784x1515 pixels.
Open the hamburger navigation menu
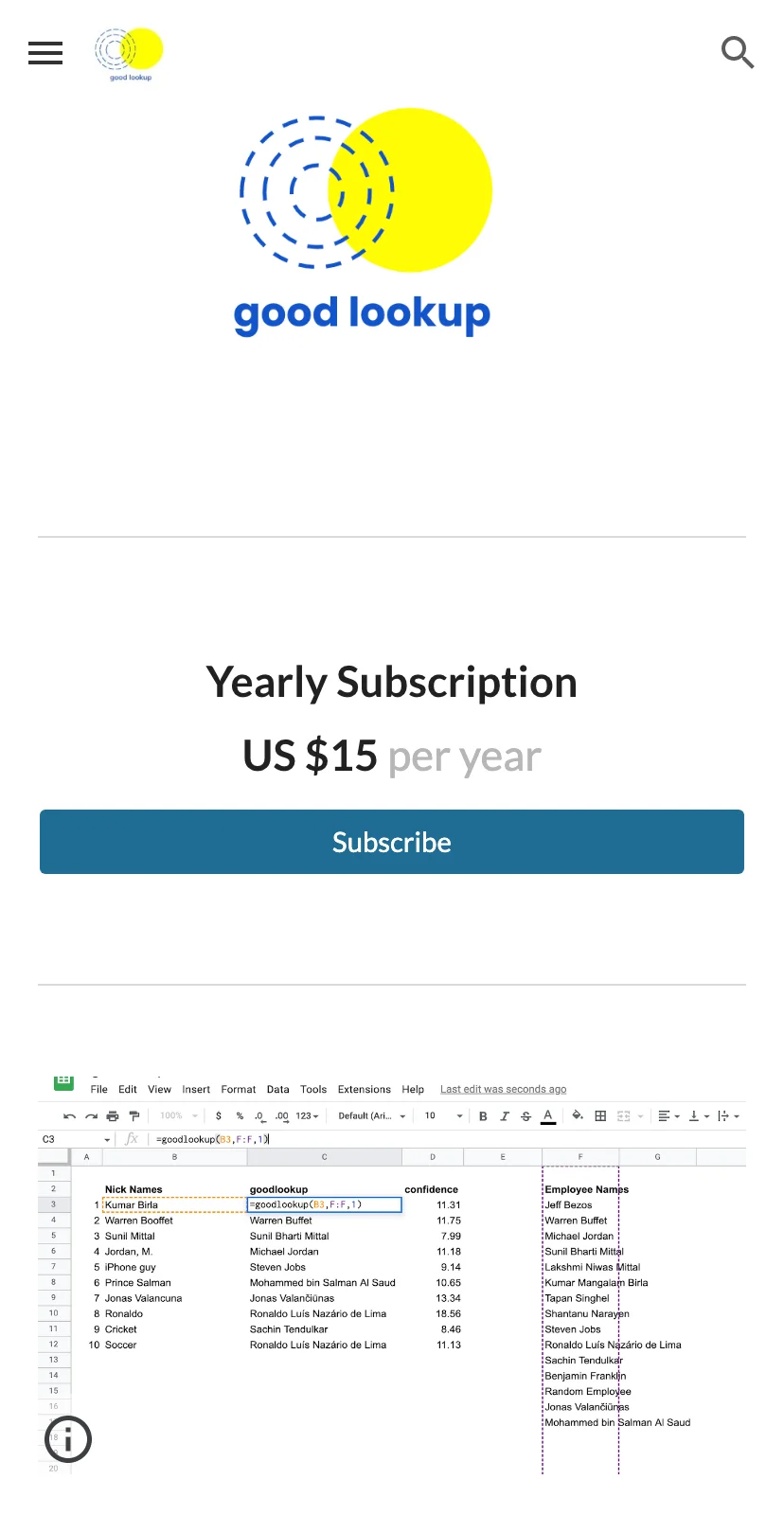click(45, 53)
